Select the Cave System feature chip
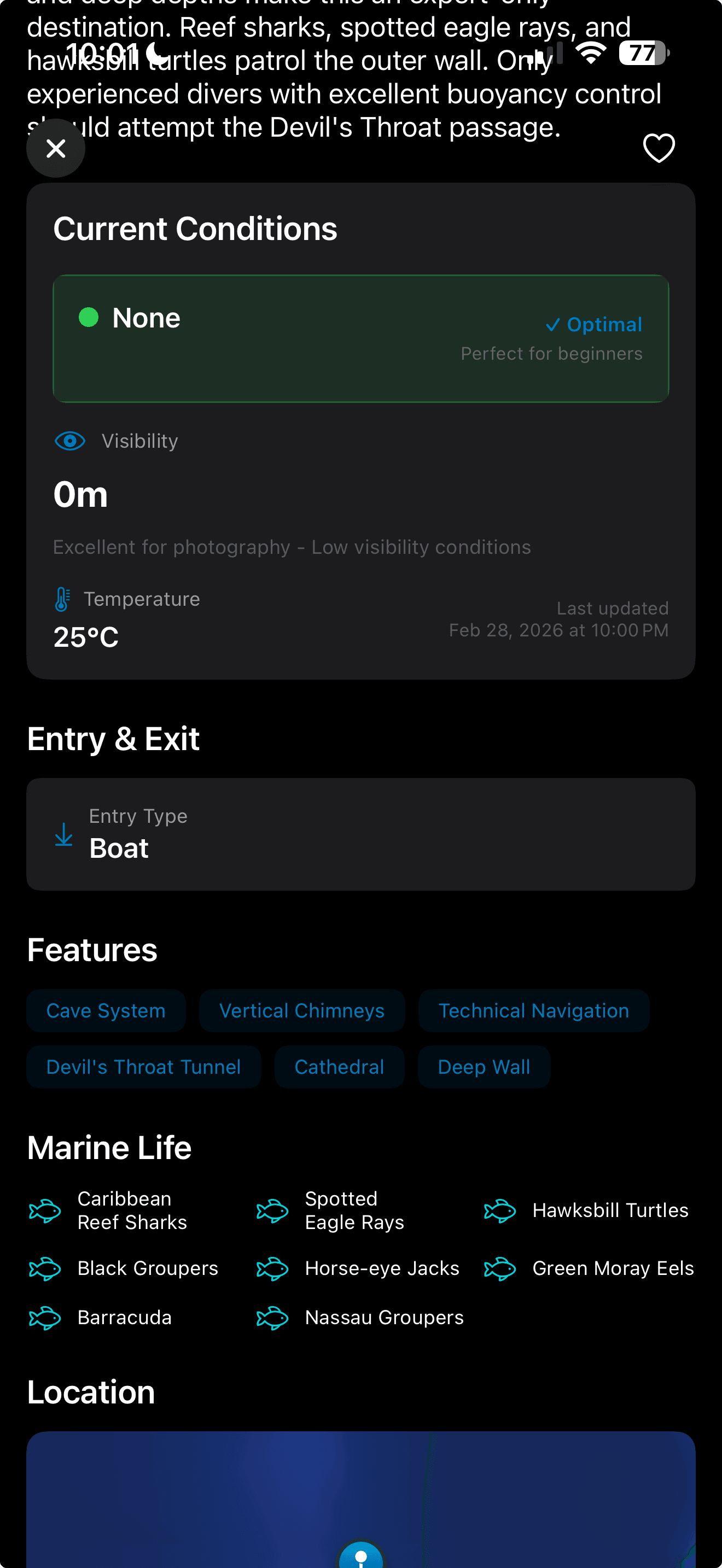 106,1010
